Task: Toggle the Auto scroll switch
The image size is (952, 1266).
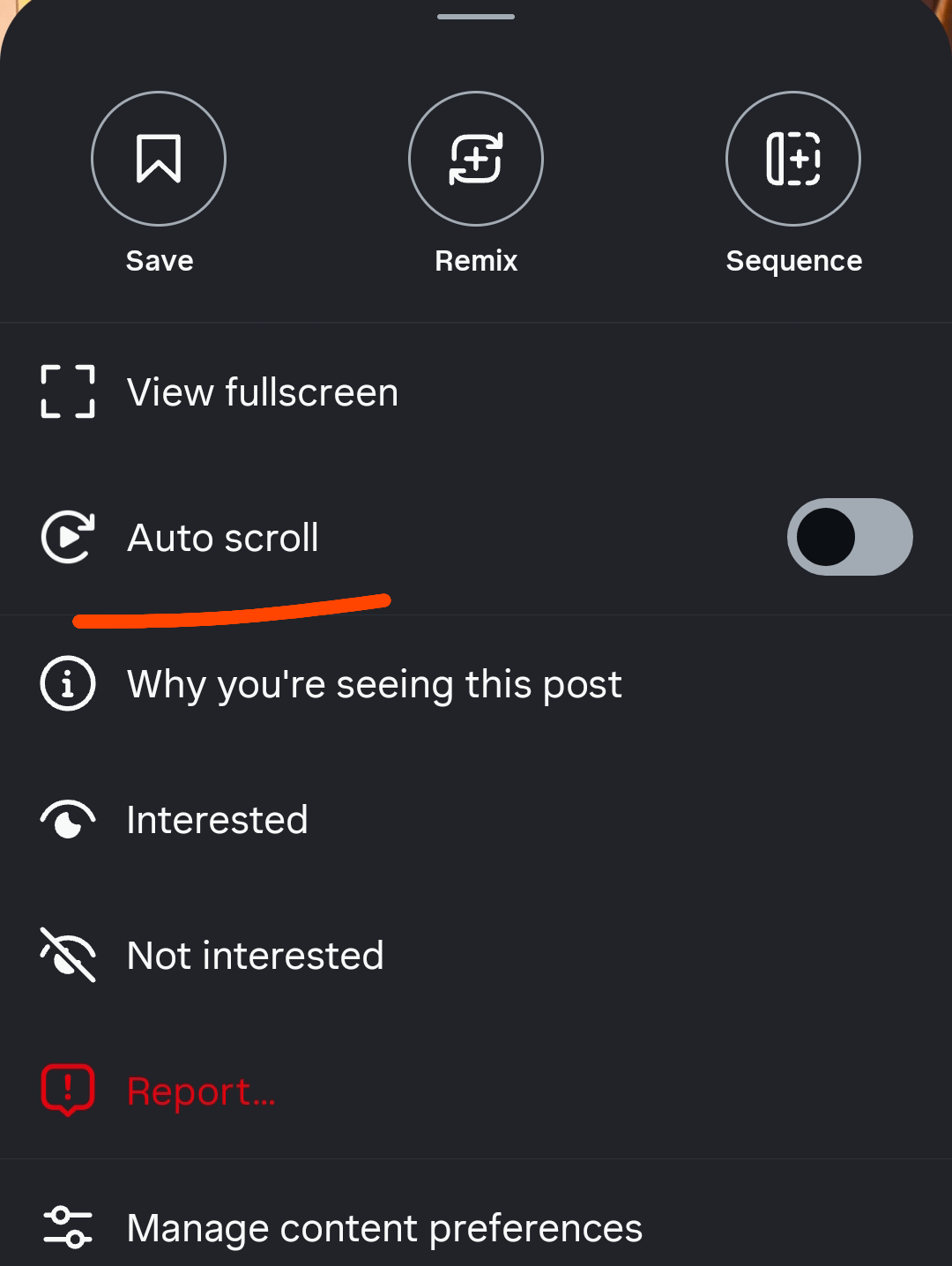Action: coord(849,537)
